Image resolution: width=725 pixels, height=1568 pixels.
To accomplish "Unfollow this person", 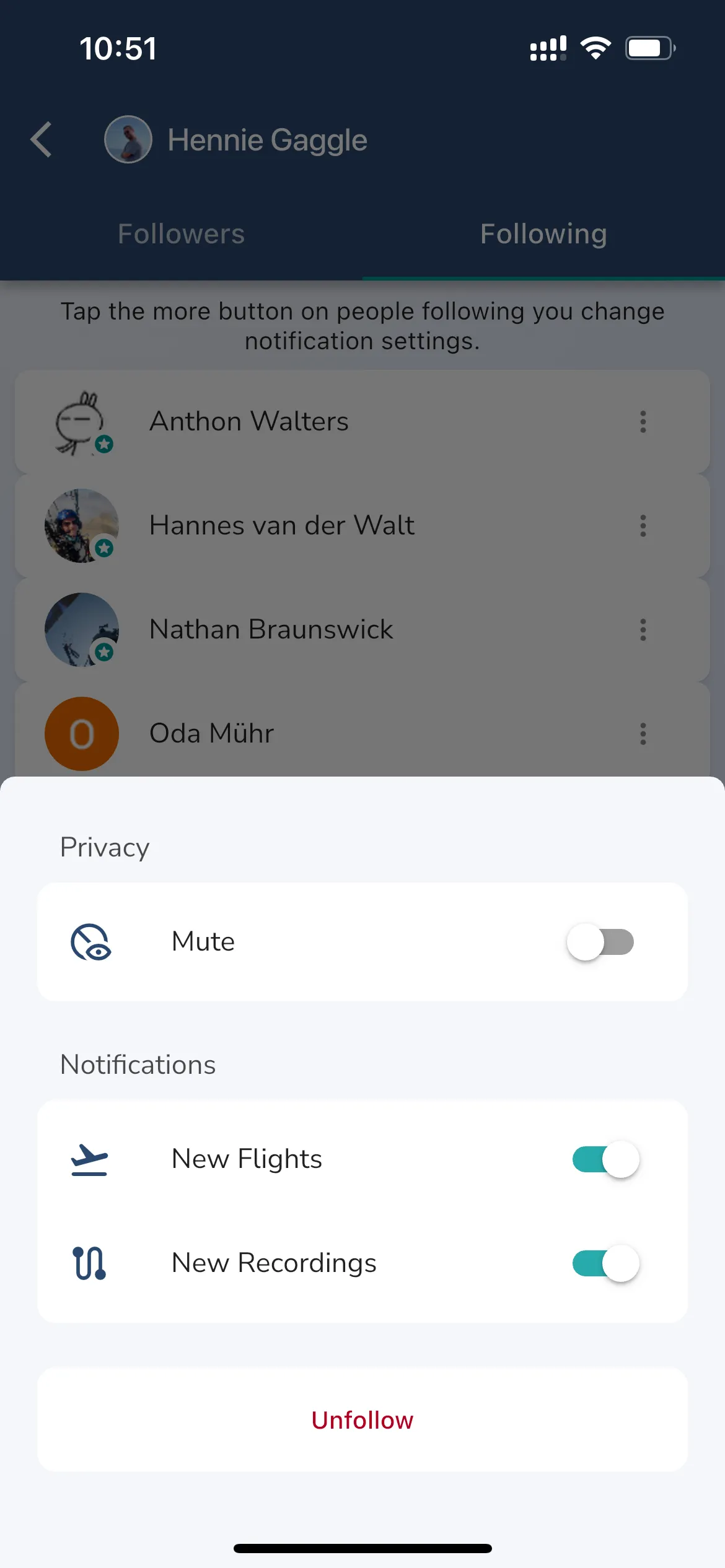I will (362, 1420).
